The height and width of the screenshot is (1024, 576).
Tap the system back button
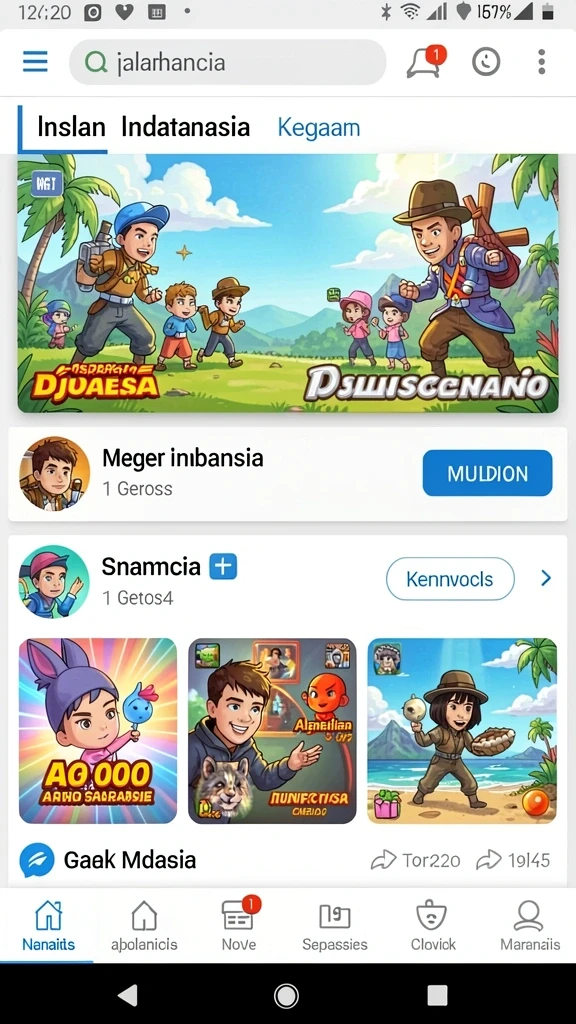click(127, 995)
